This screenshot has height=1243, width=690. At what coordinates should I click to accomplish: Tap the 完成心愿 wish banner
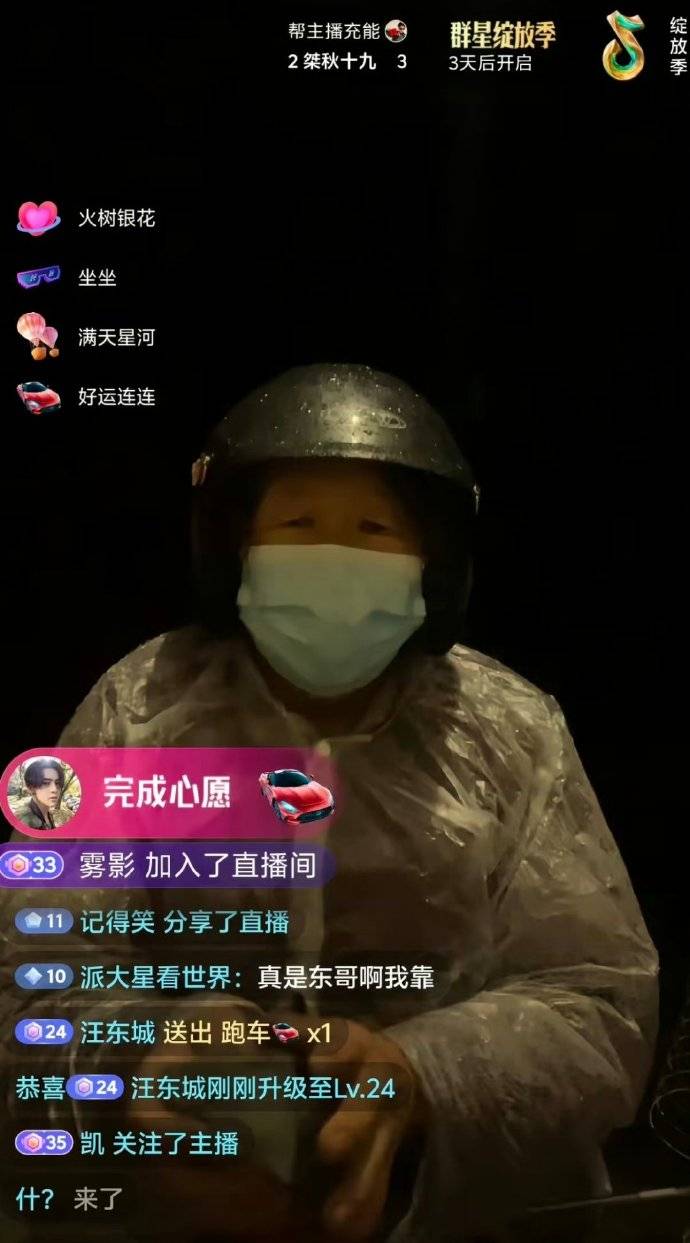(x=168, y=793)
